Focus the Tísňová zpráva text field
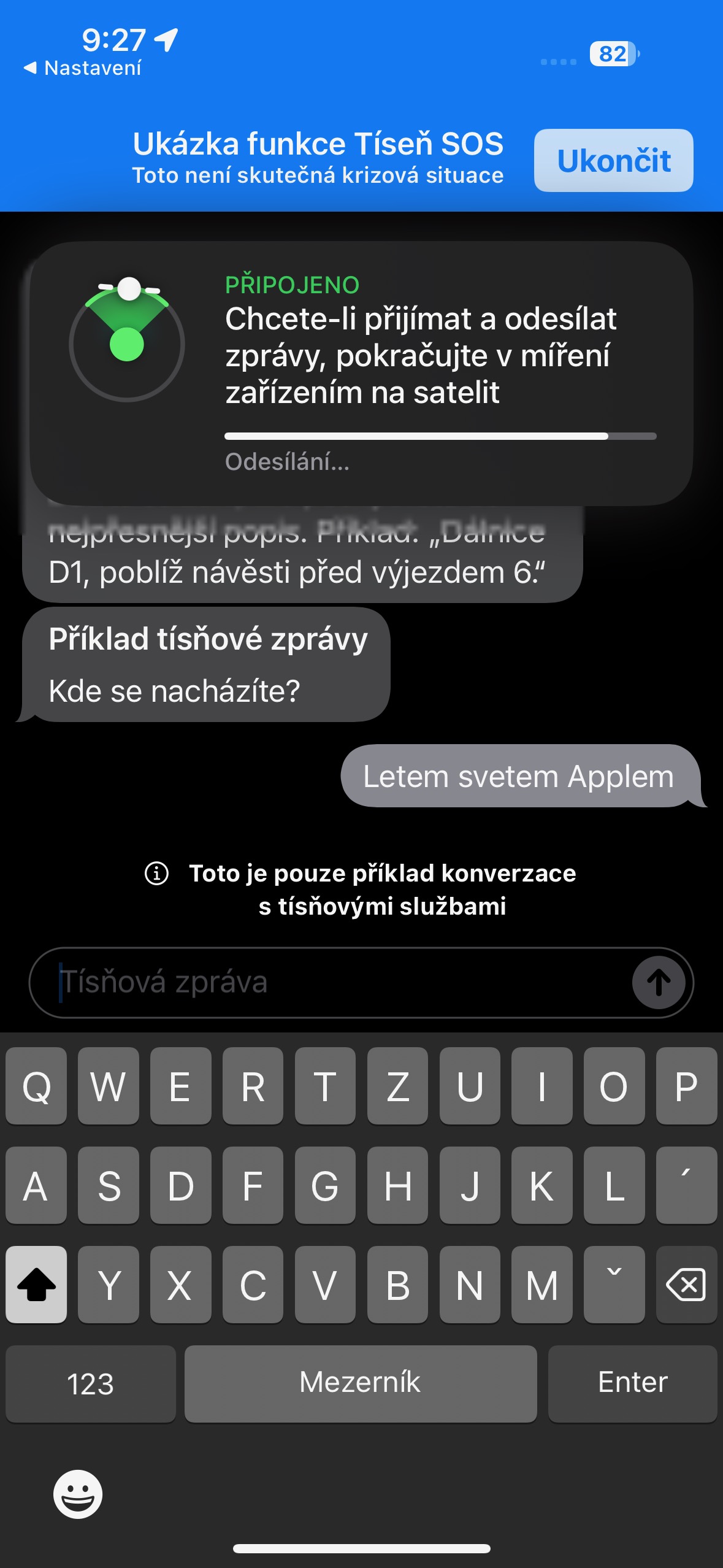The width and height of the screenshot is (723, 1568). point(331,982)
